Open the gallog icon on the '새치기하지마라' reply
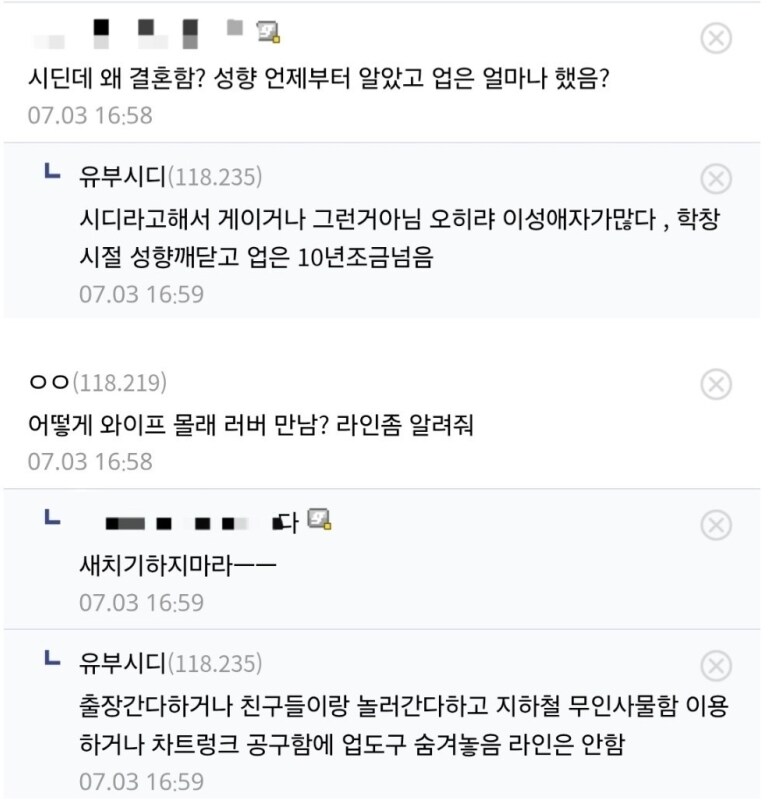This screenshot has height=801, width=769. click(319, 519)
